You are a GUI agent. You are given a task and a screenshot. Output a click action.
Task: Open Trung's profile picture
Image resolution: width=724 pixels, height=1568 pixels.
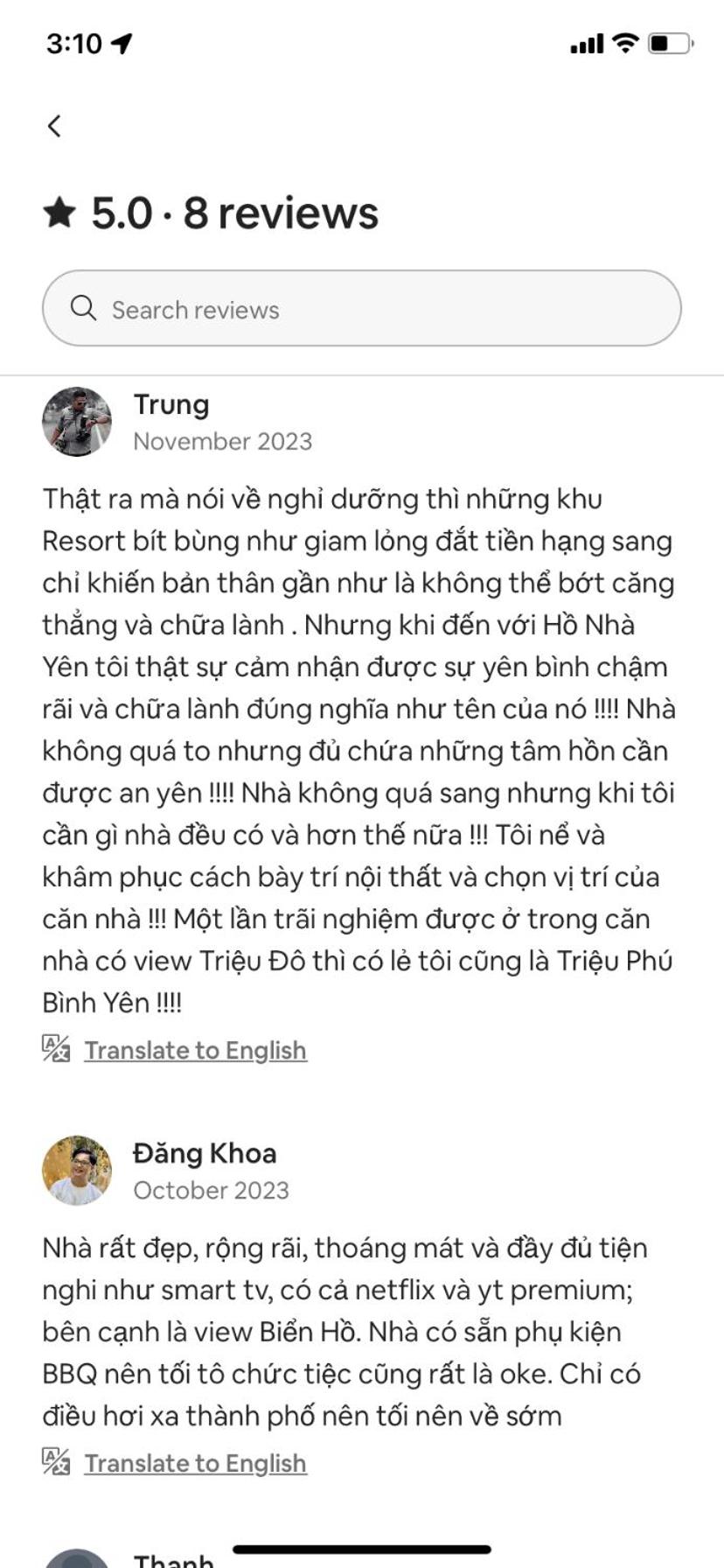click(x=77, y=422)
